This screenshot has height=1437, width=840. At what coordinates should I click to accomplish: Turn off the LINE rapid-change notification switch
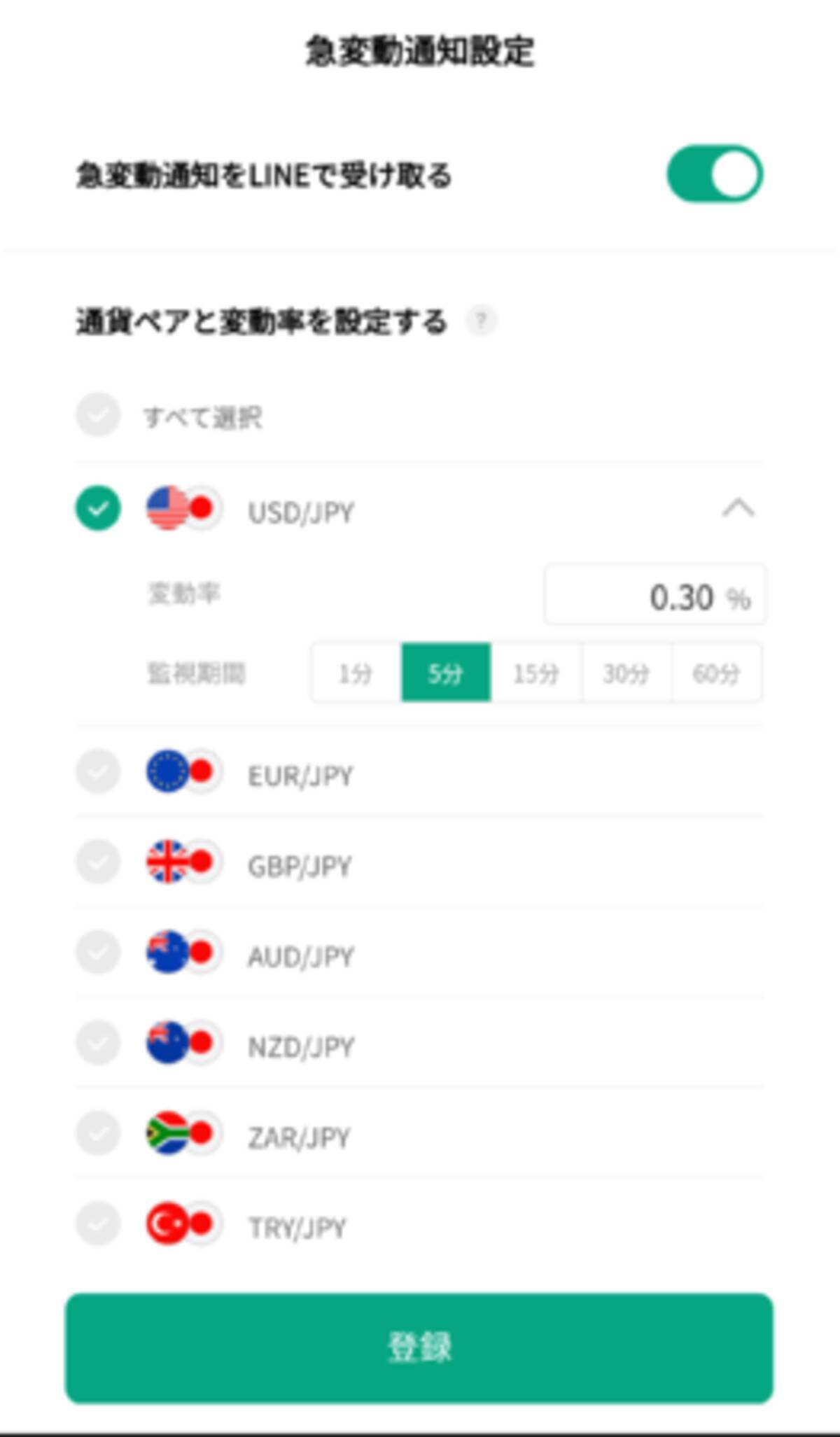tap(714, 174)
